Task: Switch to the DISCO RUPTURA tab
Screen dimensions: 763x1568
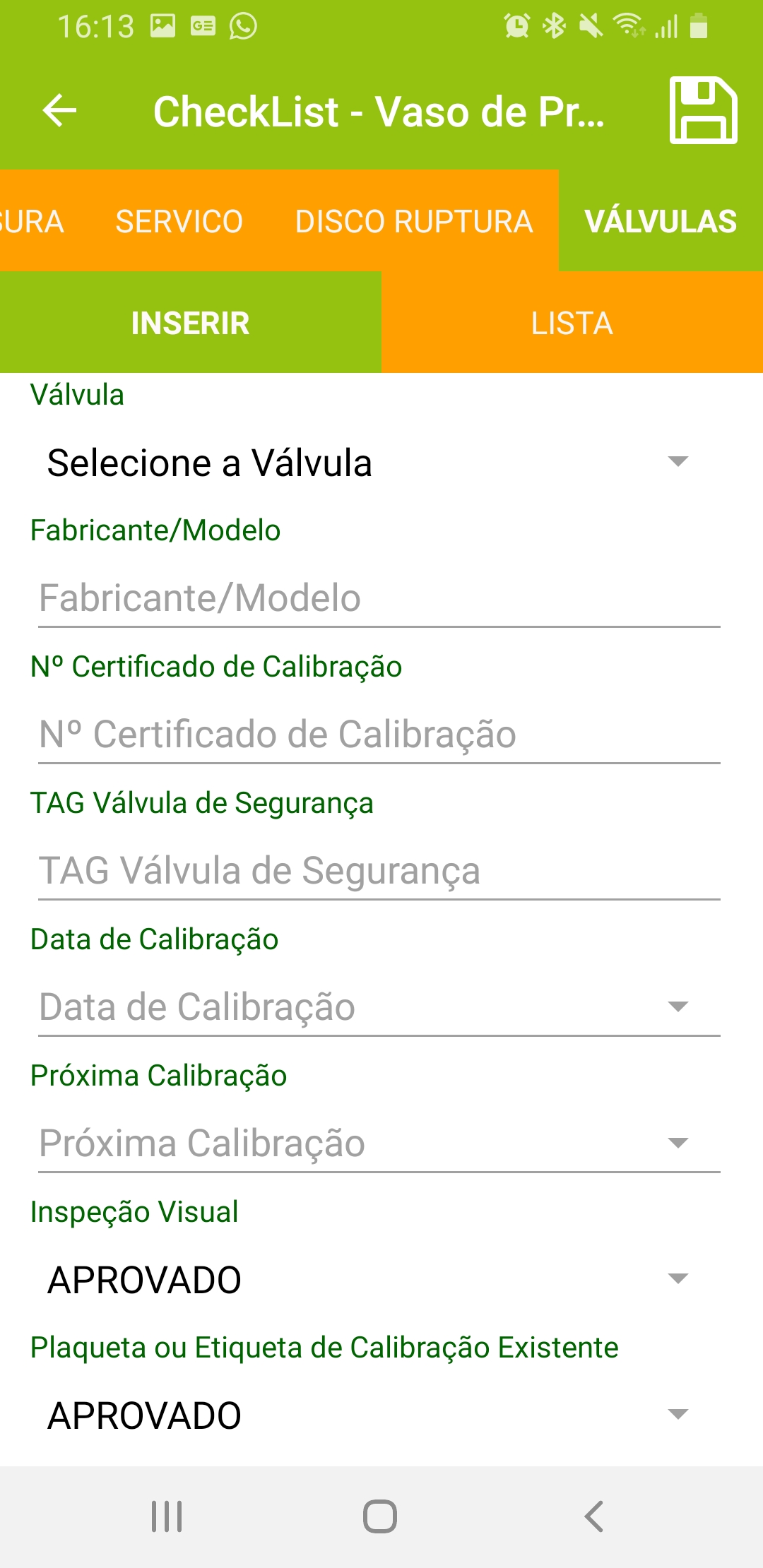Action: [x=414, y=221]
